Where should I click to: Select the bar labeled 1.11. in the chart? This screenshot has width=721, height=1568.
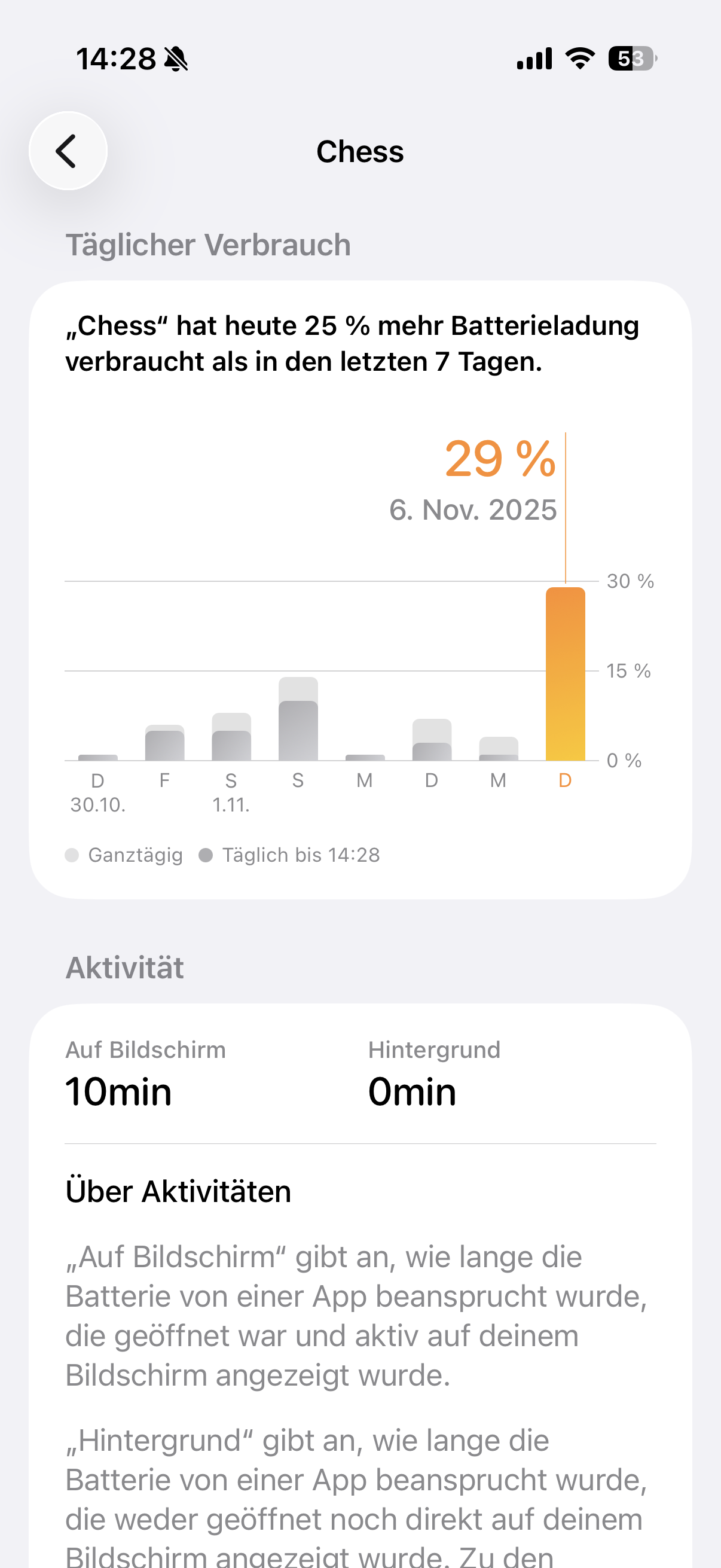coord(231,738)
